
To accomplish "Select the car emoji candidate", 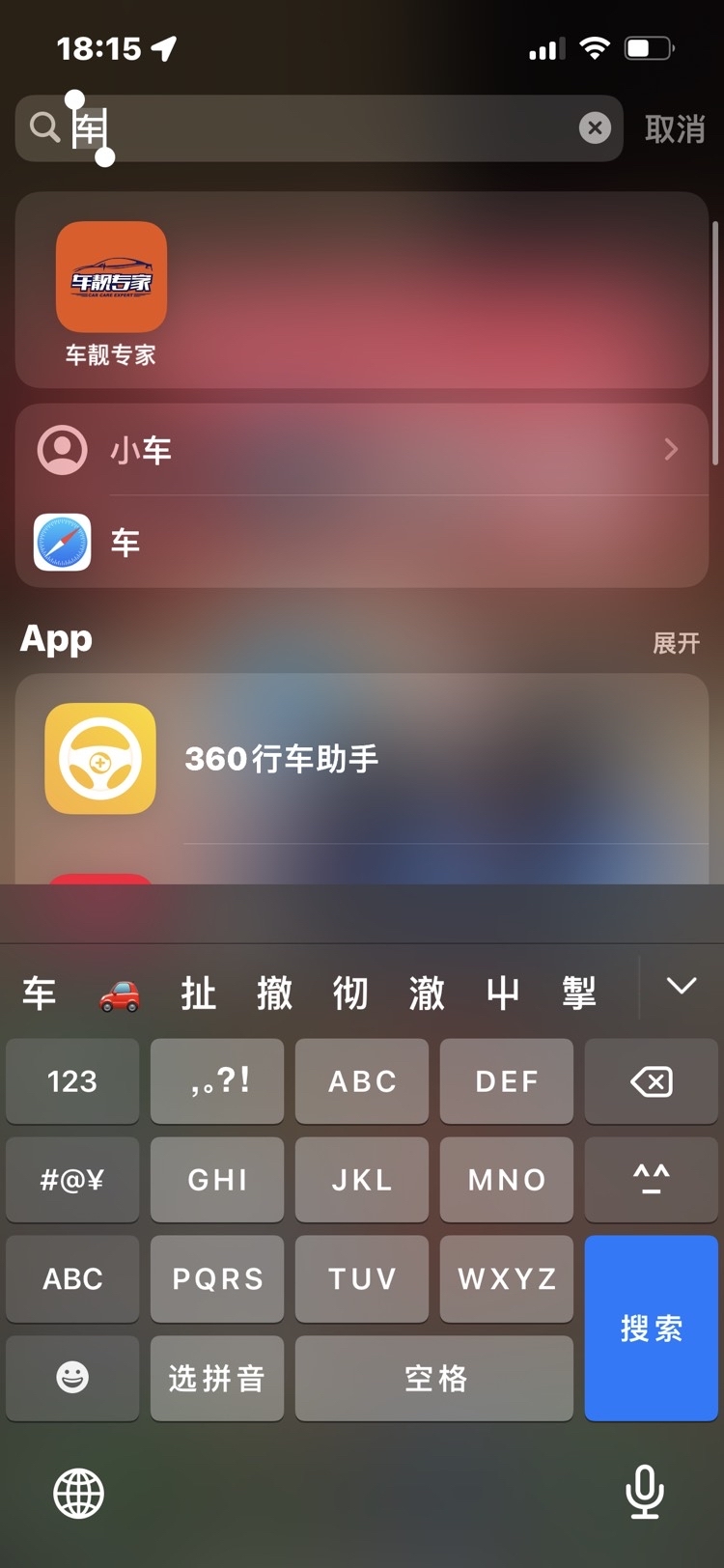I will tap(120, 994).
